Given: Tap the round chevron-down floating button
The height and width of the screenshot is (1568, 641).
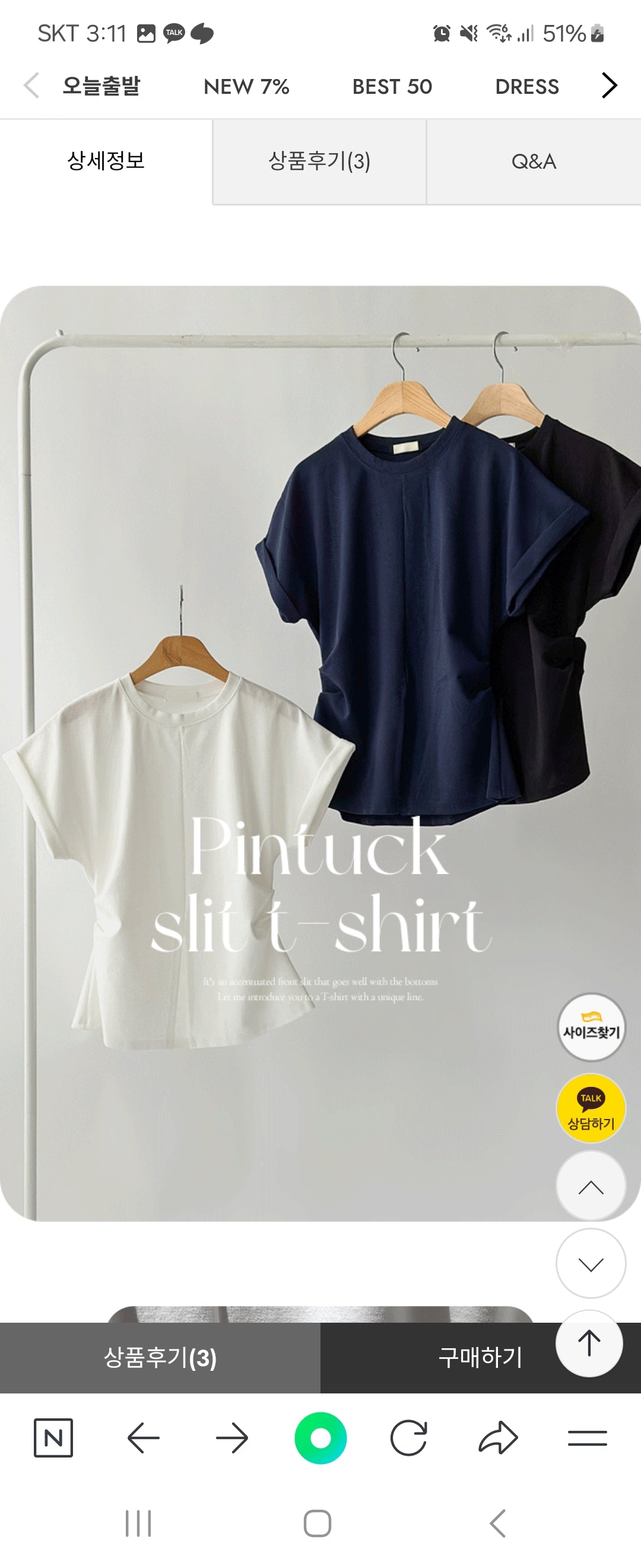Looking at the screenshot, I should pos(591,1264).
